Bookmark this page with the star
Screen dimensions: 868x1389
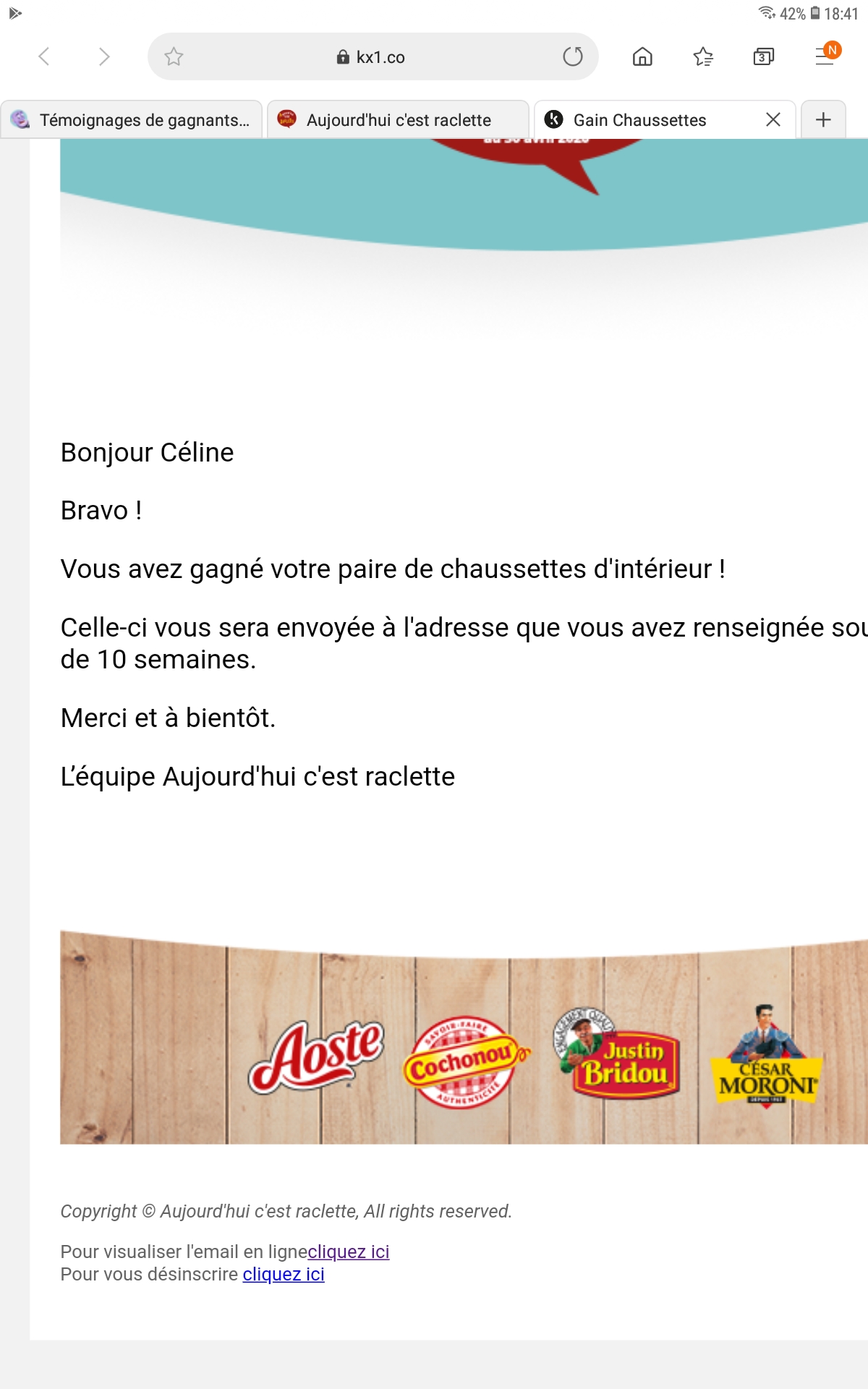(174, 56)
